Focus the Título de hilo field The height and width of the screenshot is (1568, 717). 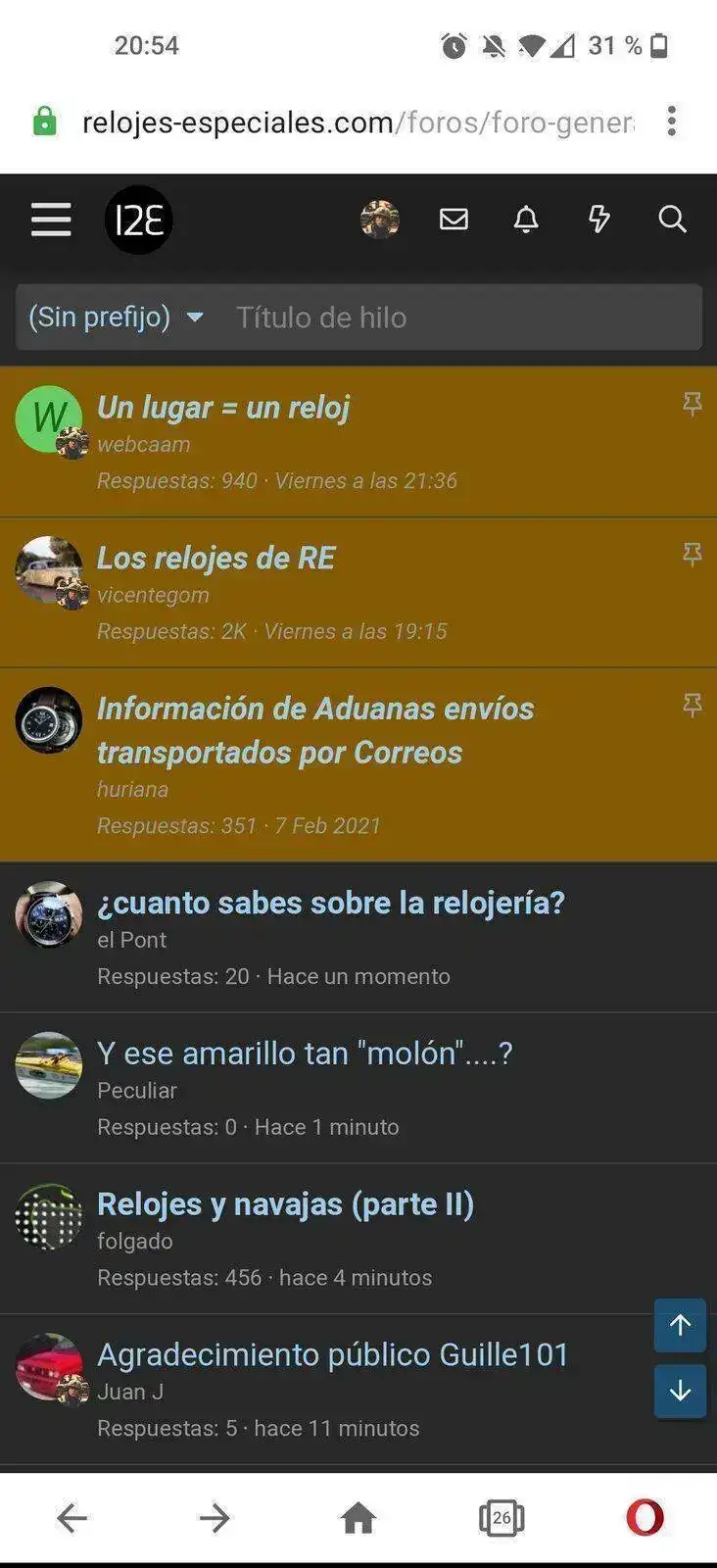point(460,318)
